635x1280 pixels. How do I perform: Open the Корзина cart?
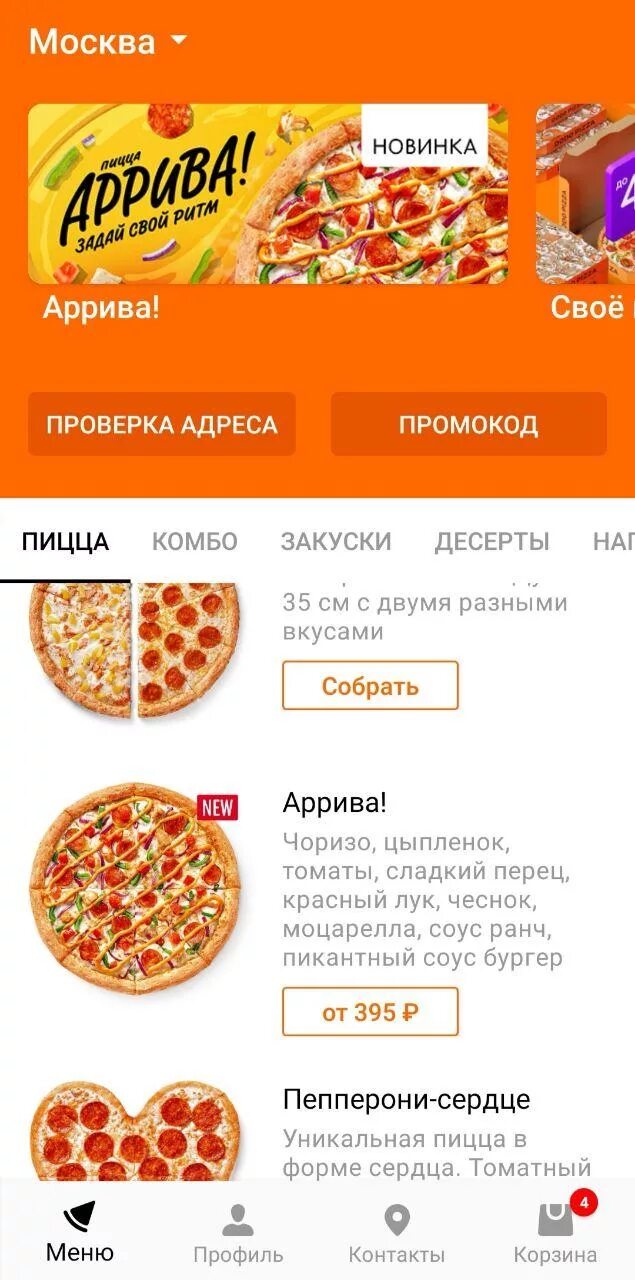coord(555,1232)
